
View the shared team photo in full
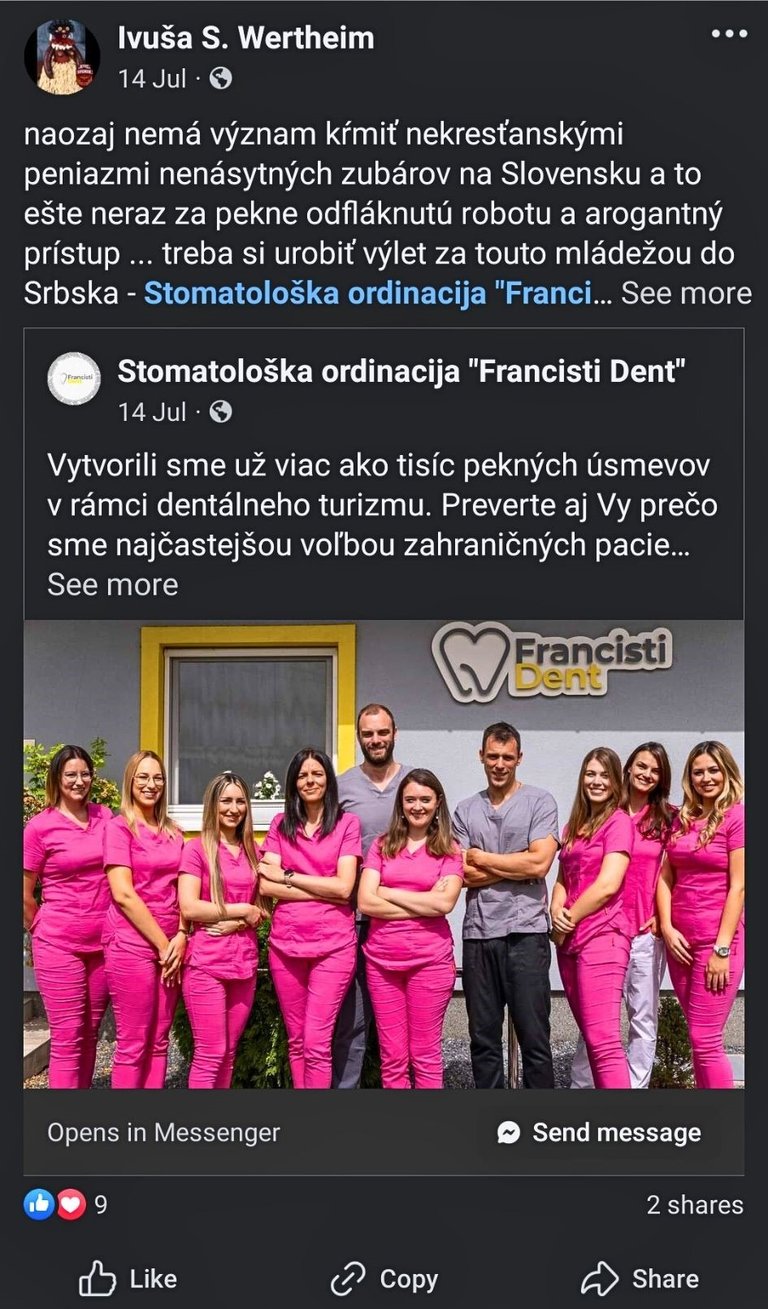click(x=384, y=855)
